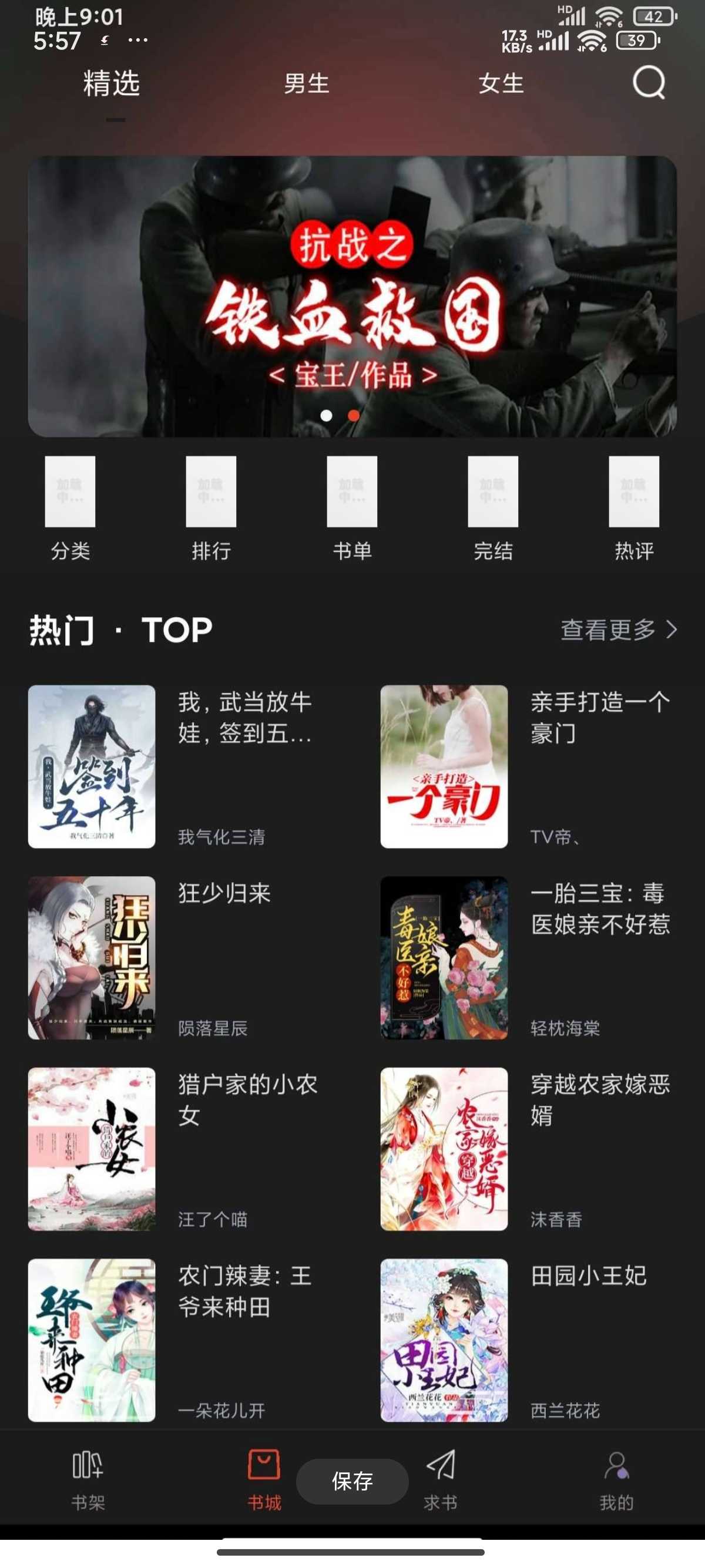Viewport: 705px width, 1568px height.
Task: Open the book 穿越农家嫁恶婿
Action: click(x=444, y=1149)
